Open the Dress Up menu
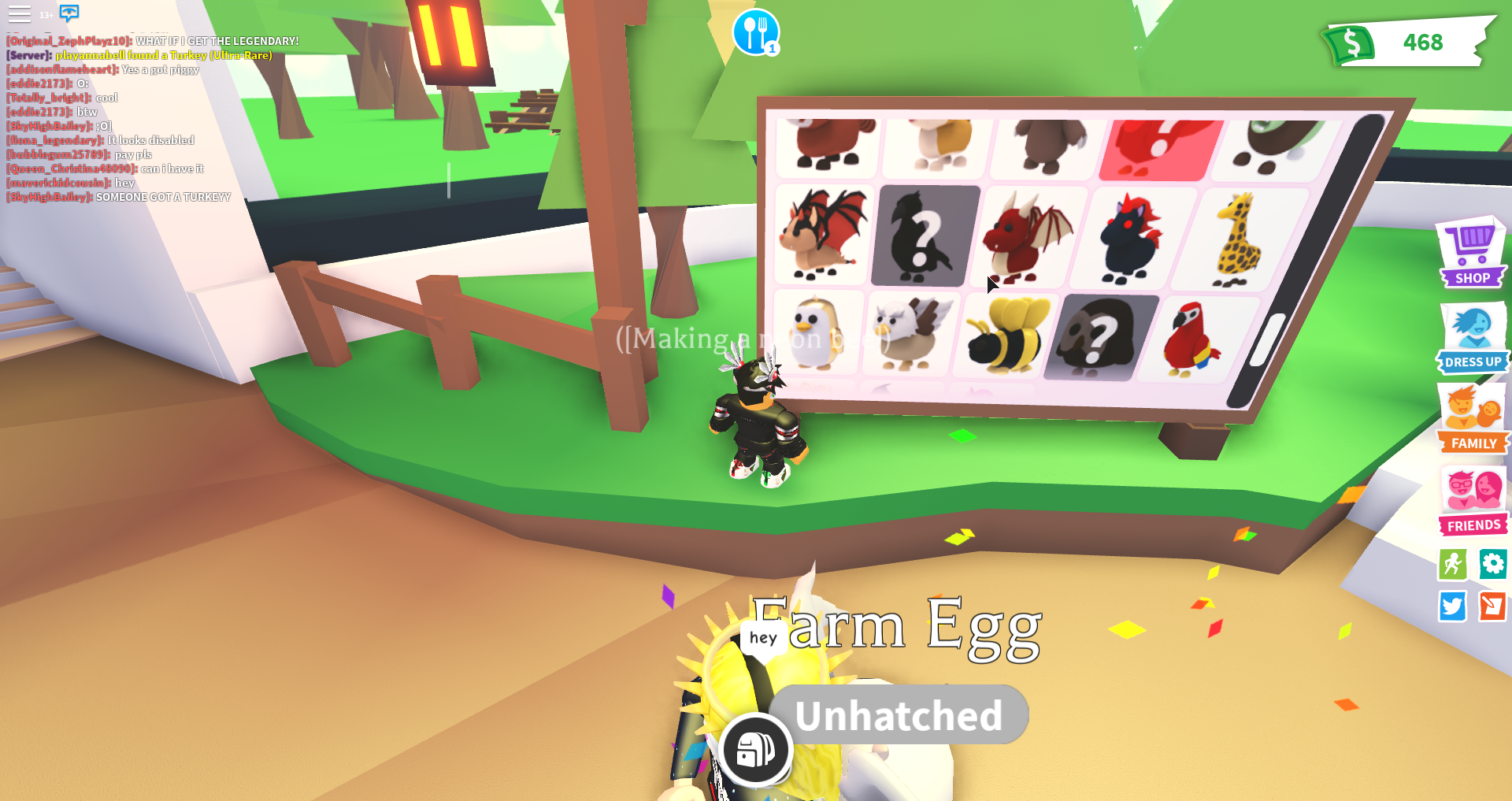Screen dimensions: 1512x801 point(1473,339)
